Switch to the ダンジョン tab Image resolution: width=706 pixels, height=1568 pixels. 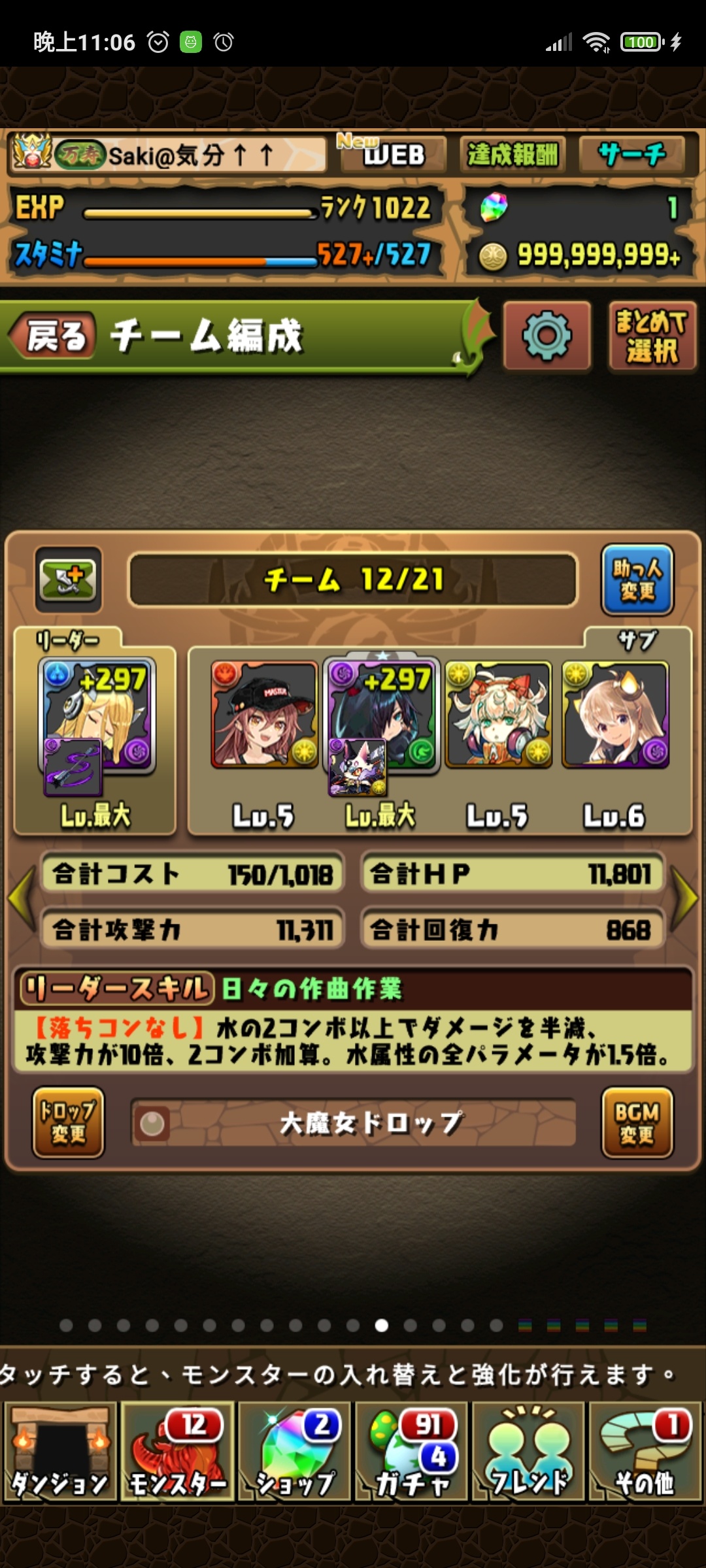[60, 1452]
